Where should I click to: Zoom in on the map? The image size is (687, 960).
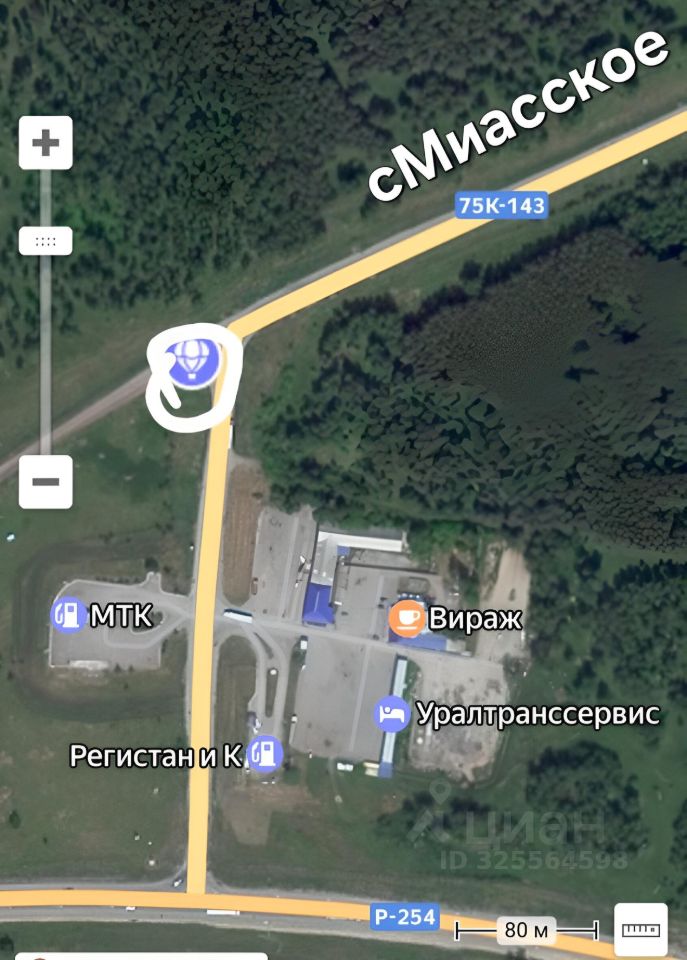click(x=45, y=143)
